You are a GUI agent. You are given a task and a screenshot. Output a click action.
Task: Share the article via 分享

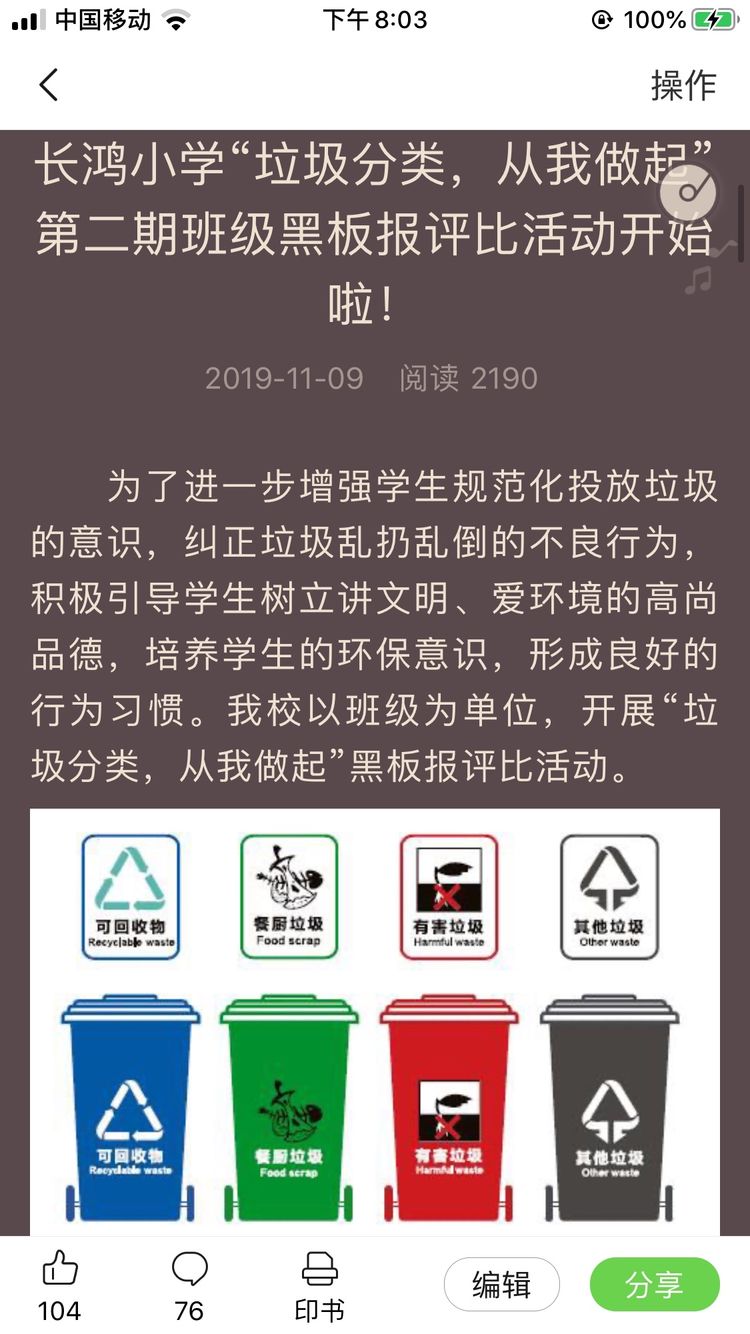(x=655, y=1284)
